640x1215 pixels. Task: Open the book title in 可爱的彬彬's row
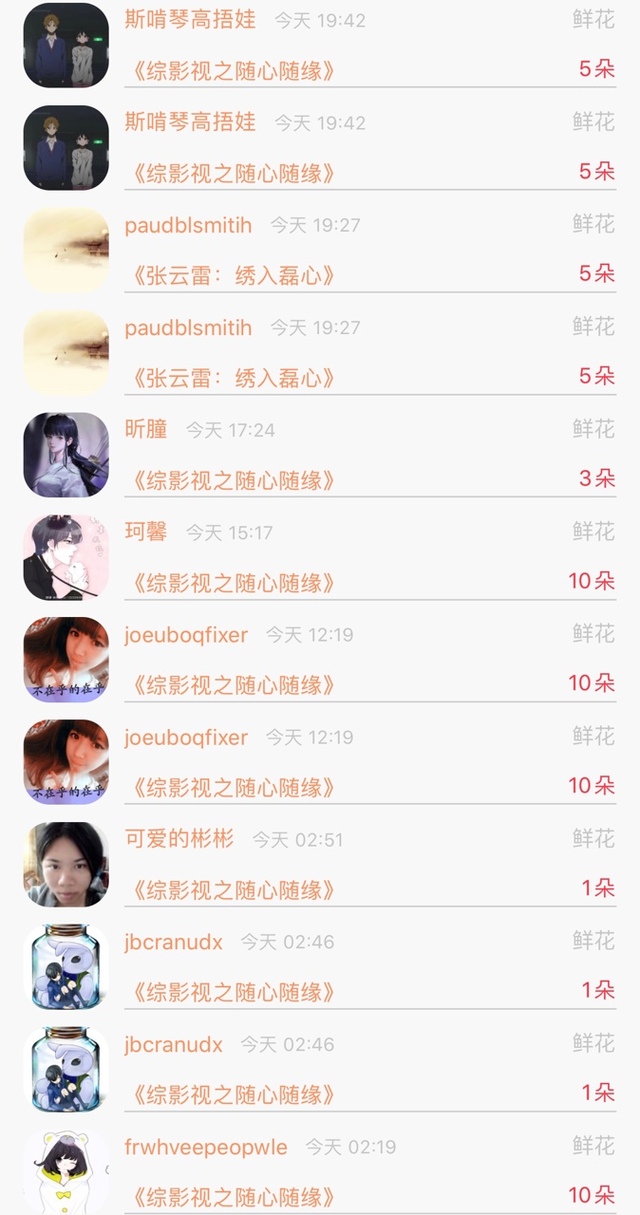click(233, 890)
